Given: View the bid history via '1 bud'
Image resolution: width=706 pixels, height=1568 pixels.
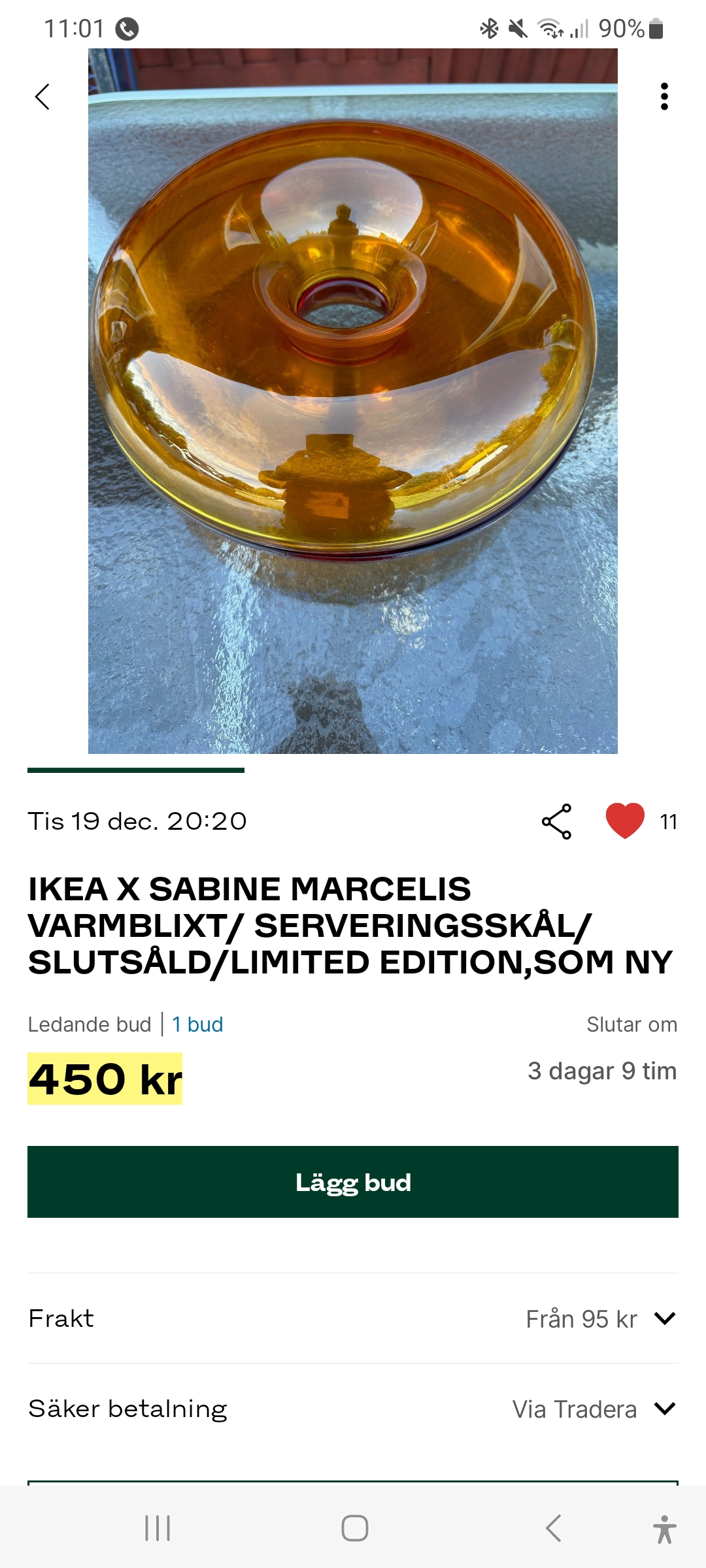Looking at the screenshot, I should 197,1024.
